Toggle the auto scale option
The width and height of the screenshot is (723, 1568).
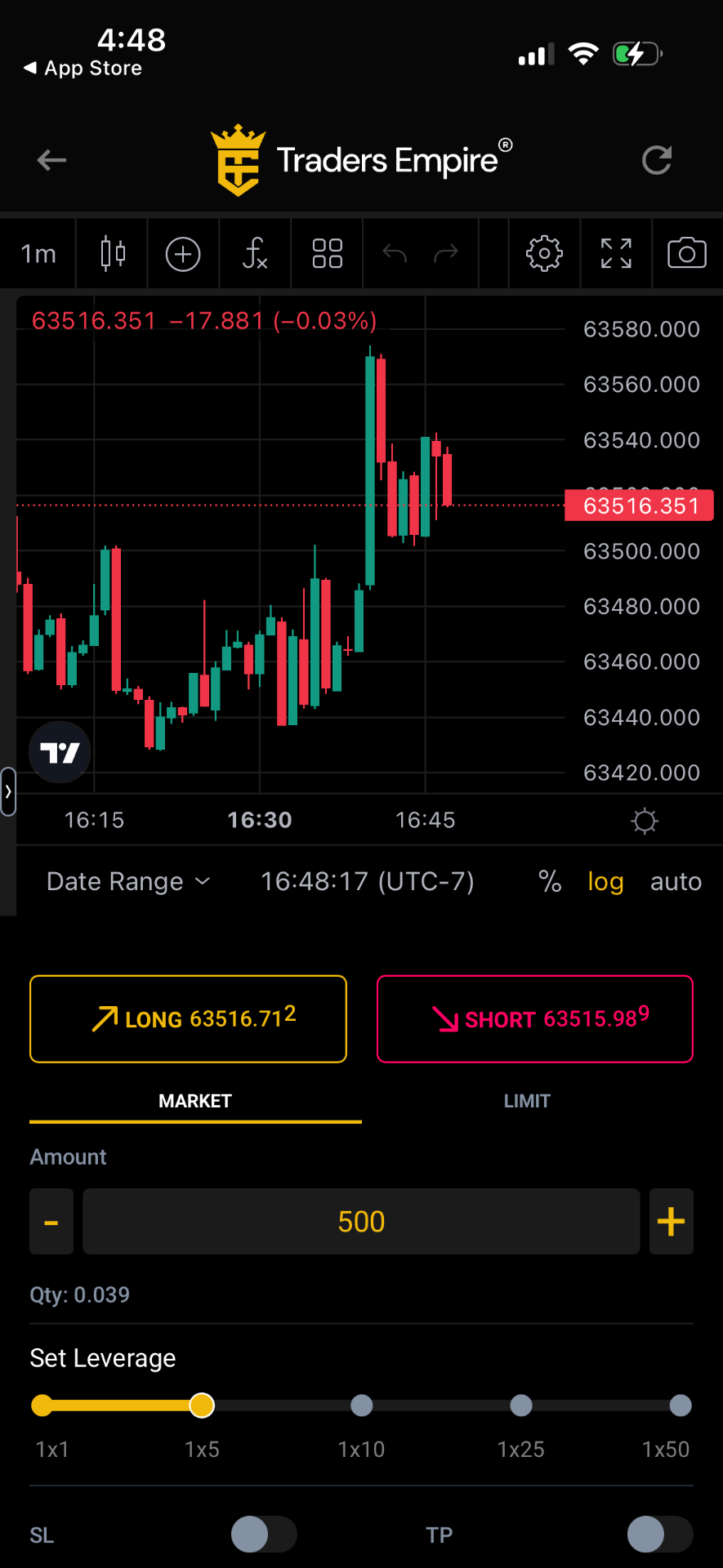click(676, 881)
